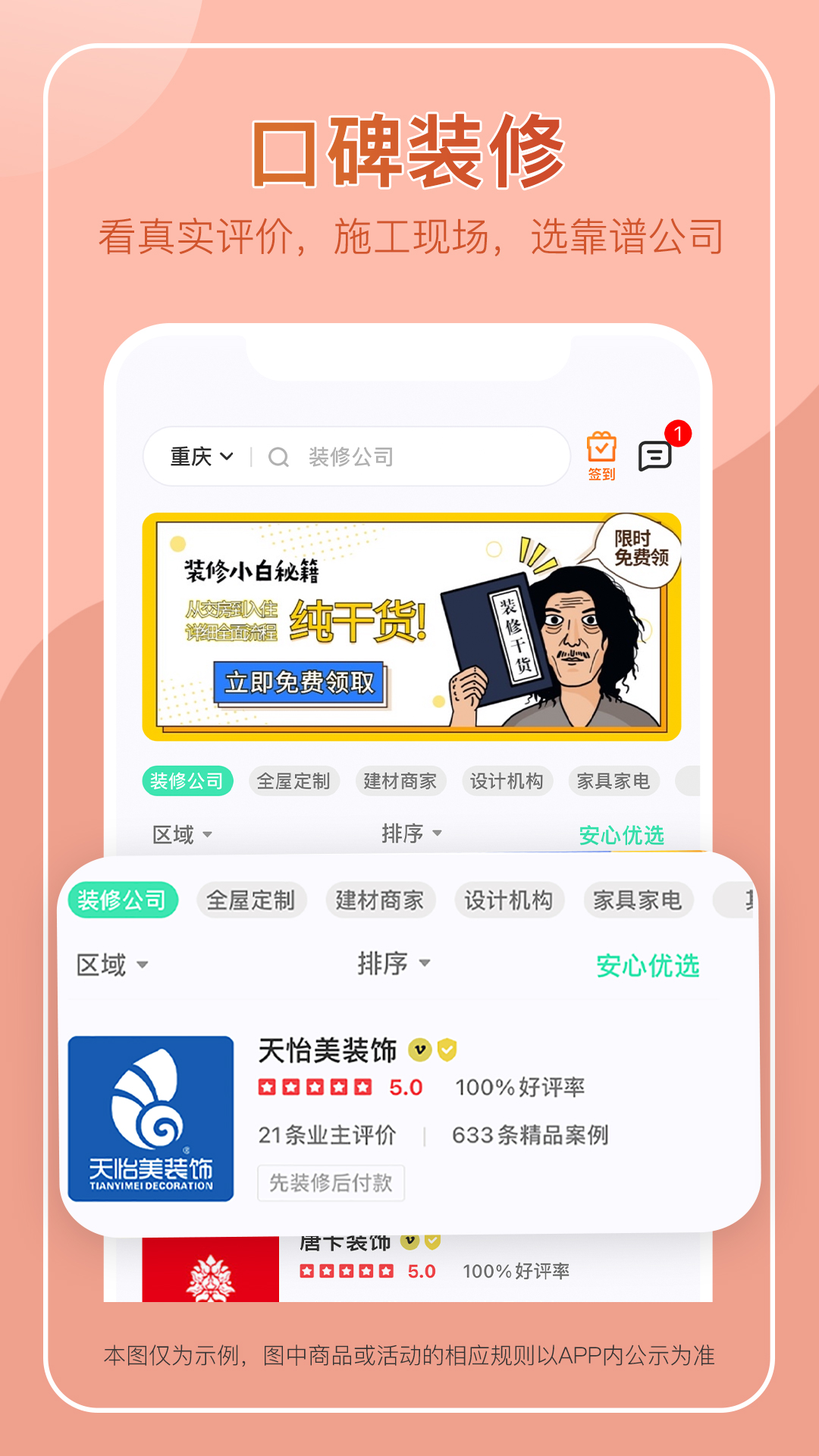
Task: Switch to the 全屋定制 category tab
Action: pyautogui.click(x=251, y=900)
